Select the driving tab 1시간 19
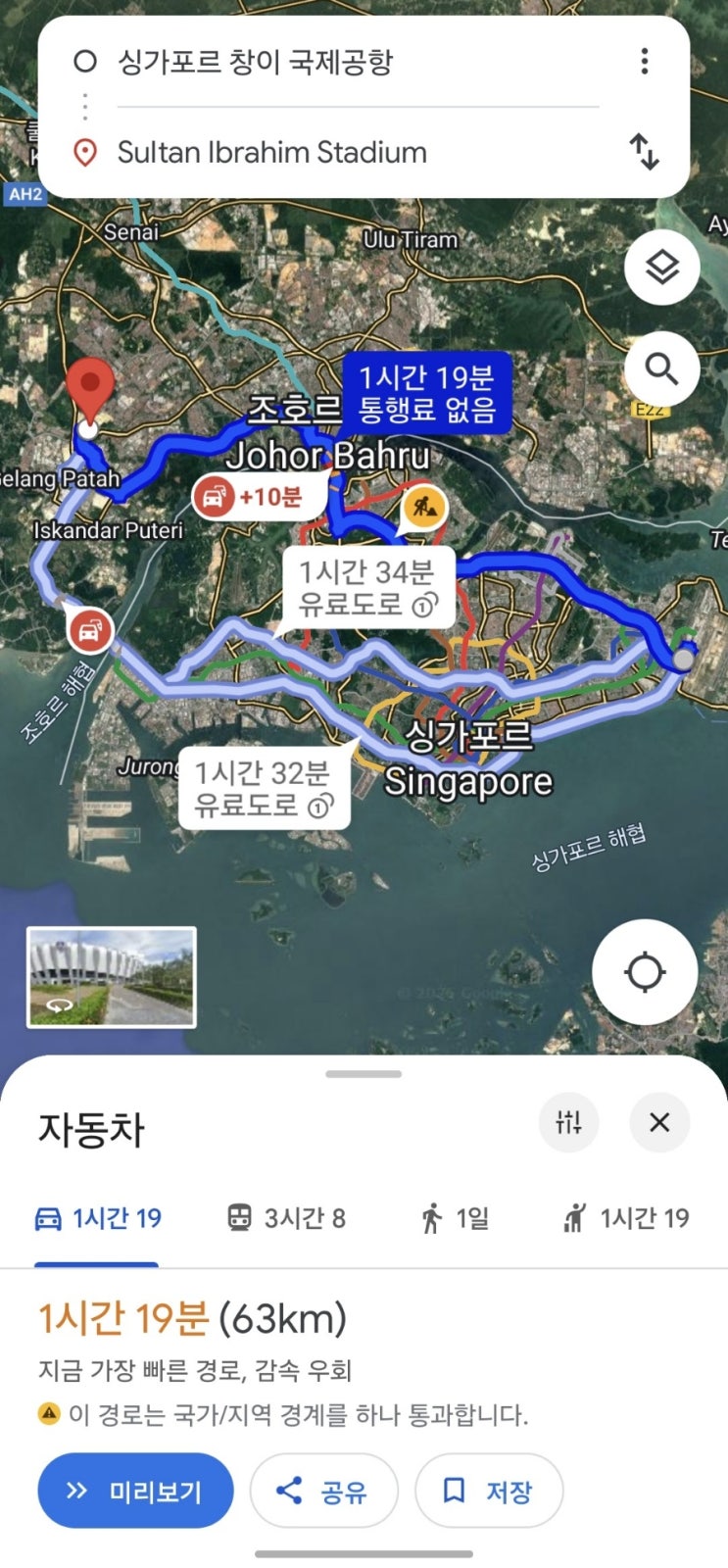The image size is (728, 1568). pos(98,1218)
